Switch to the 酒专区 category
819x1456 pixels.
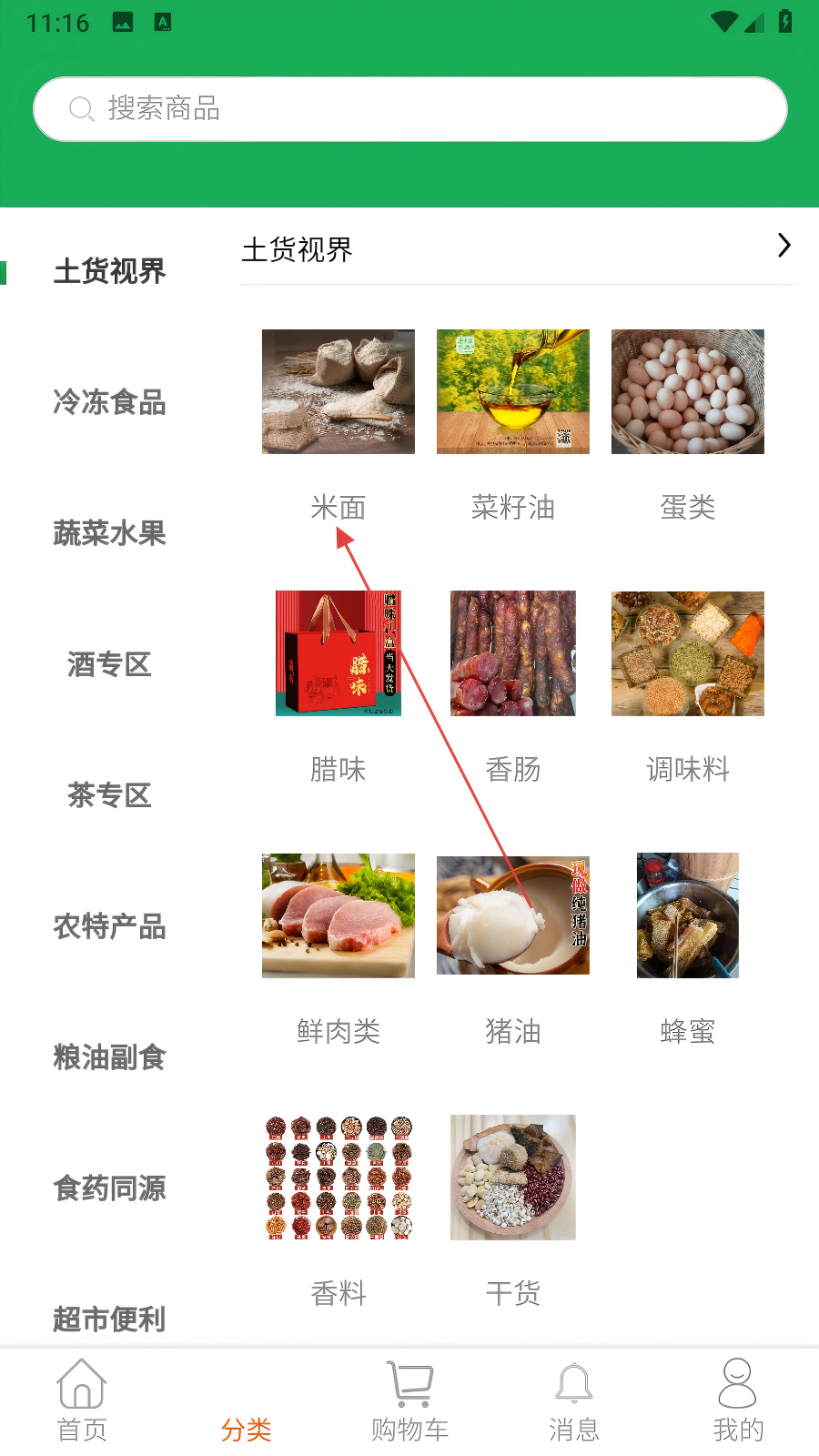[x=109, y=664]
